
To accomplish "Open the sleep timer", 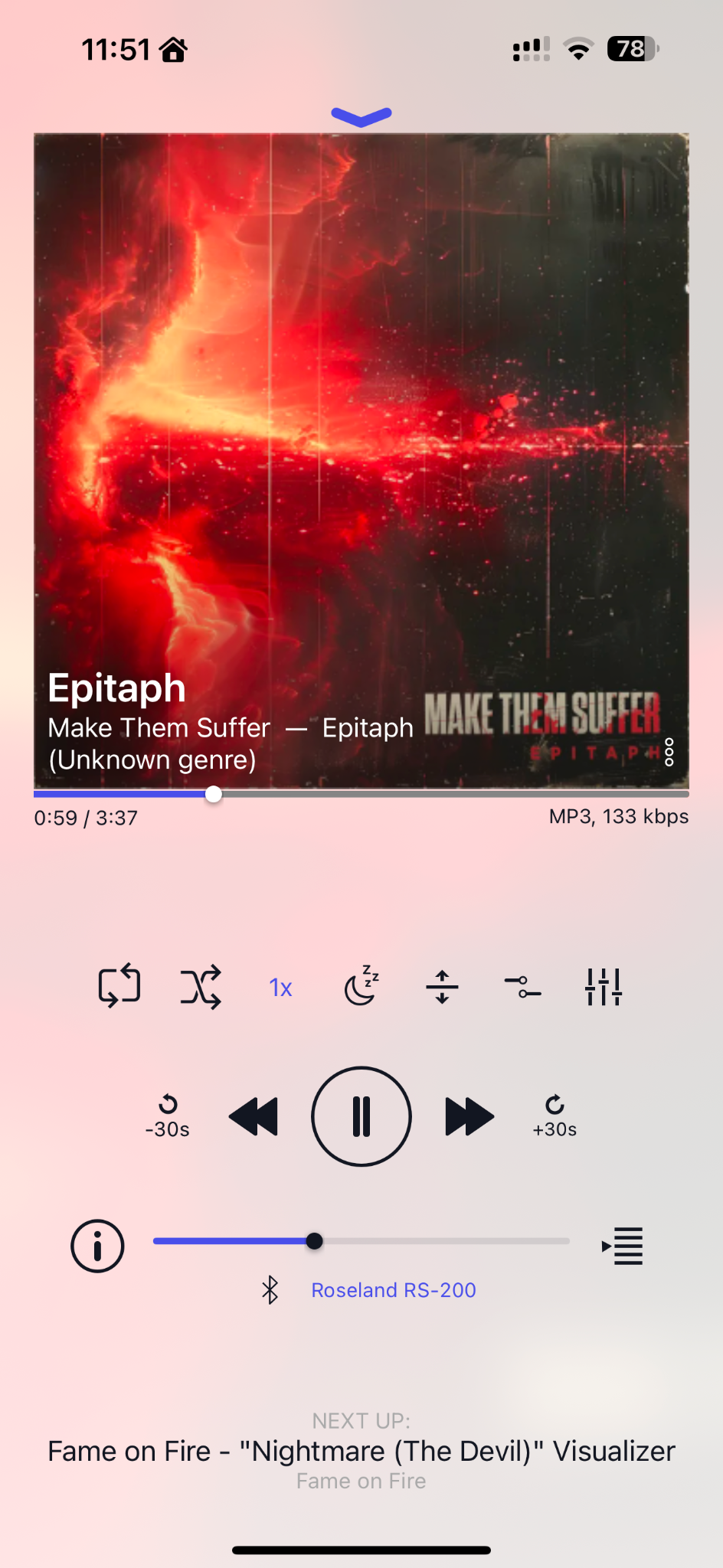I will 361,985.
